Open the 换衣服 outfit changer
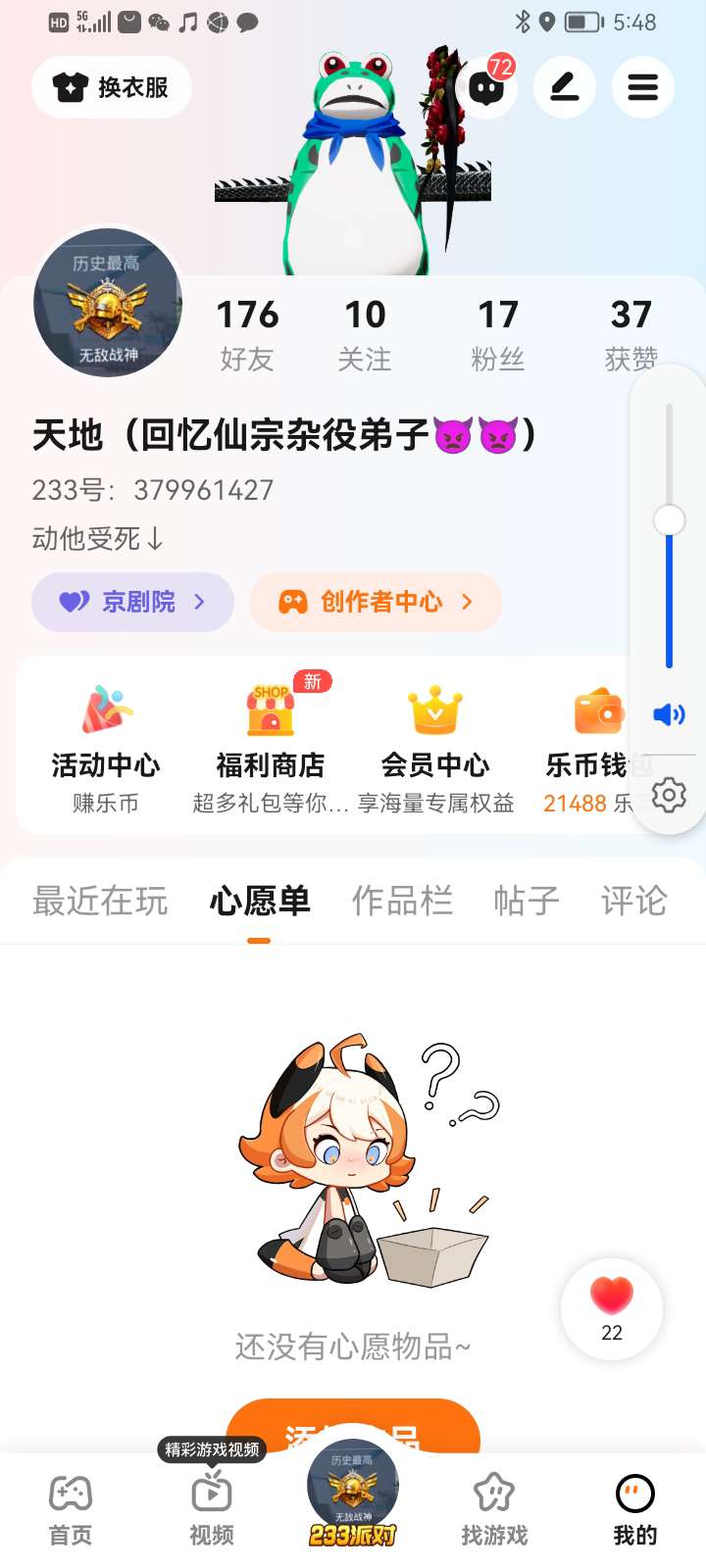706x1568 pixels. (112, 87)
